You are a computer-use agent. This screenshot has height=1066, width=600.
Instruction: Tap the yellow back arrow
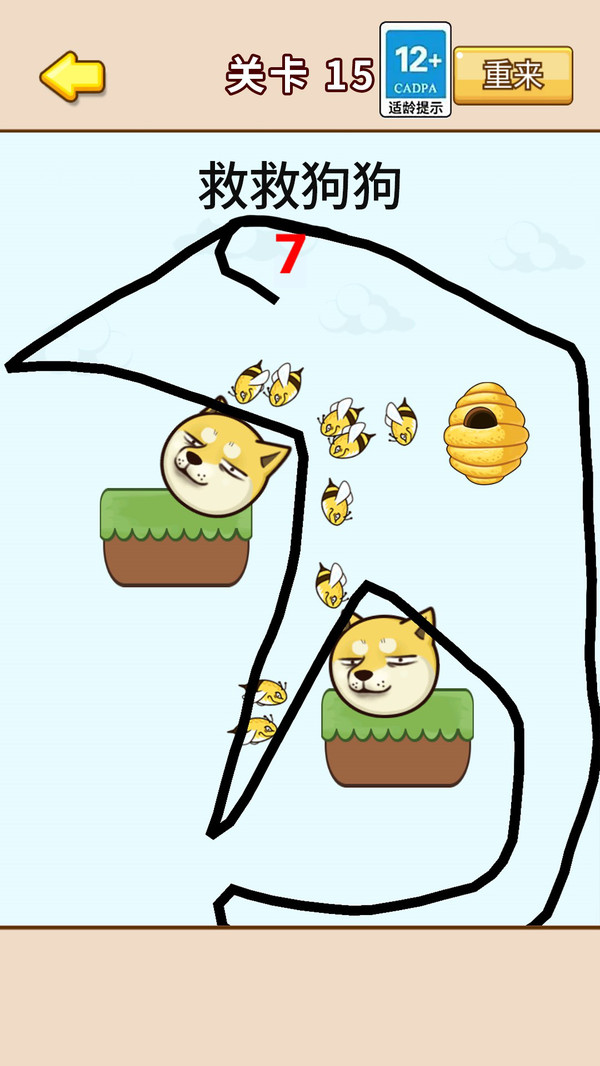tap(72, 76)
